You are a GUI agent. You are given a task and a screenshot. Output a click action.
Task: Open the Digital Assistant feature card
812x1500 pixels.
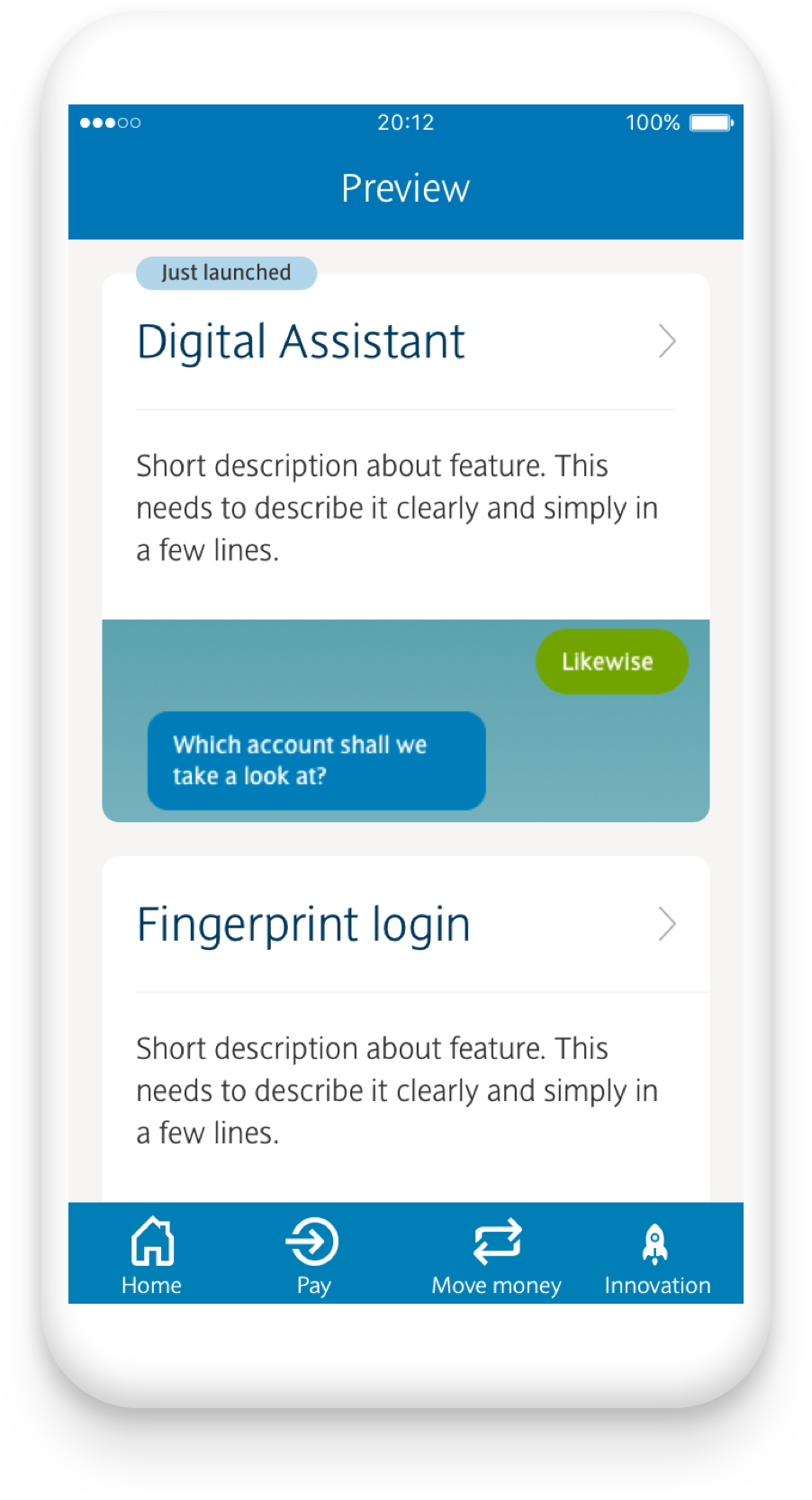pos(405,342)
